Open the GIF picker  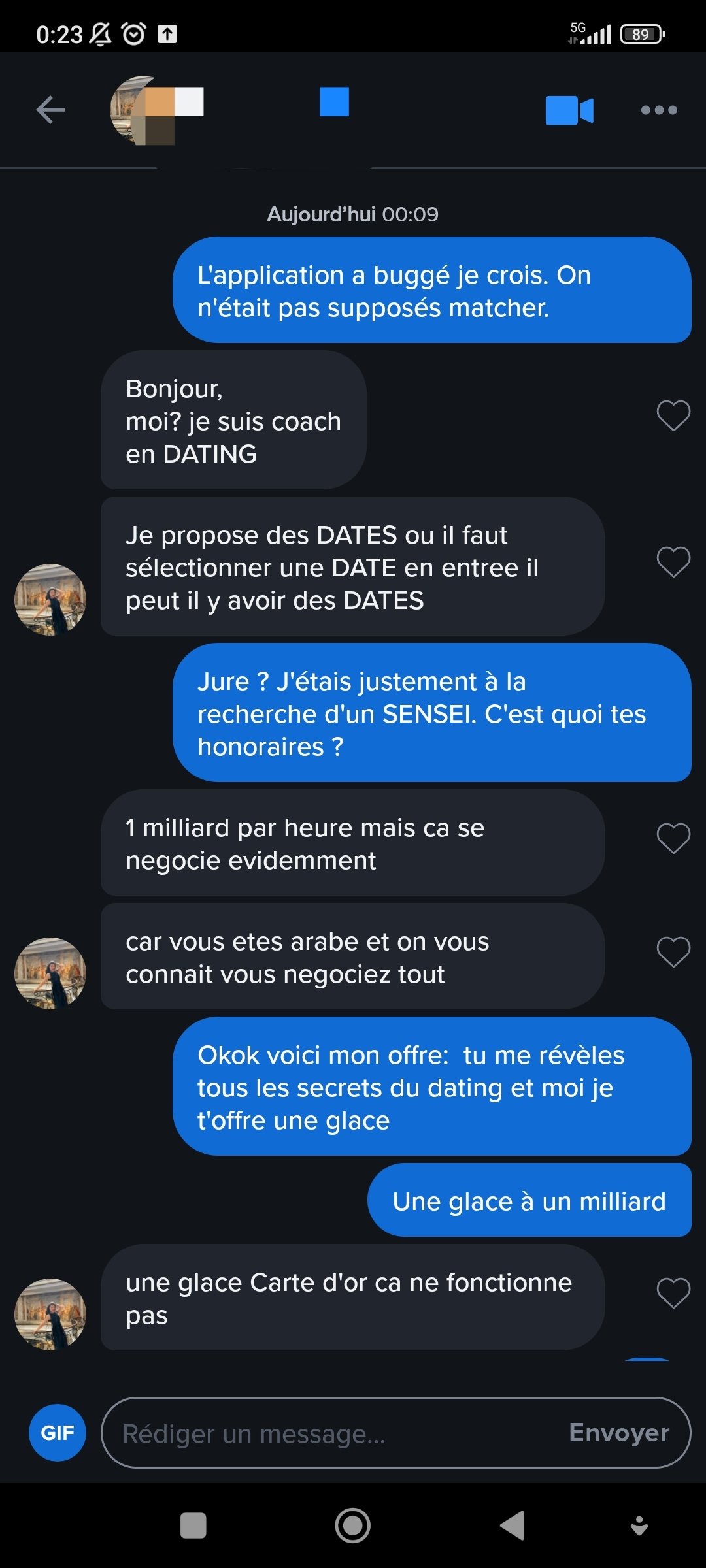[x=58, y=1433]
